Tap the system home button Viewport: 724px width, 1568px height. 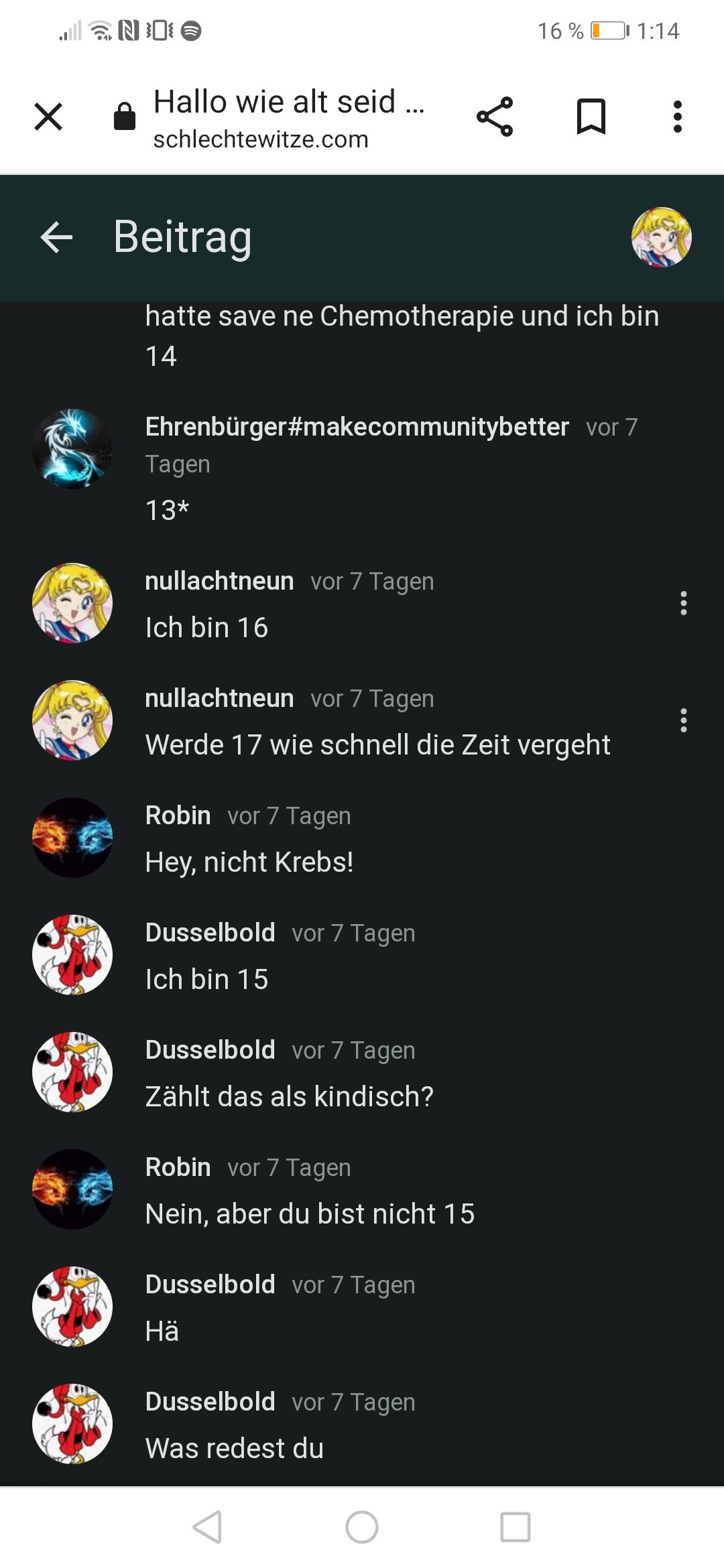pos(362,1527)
